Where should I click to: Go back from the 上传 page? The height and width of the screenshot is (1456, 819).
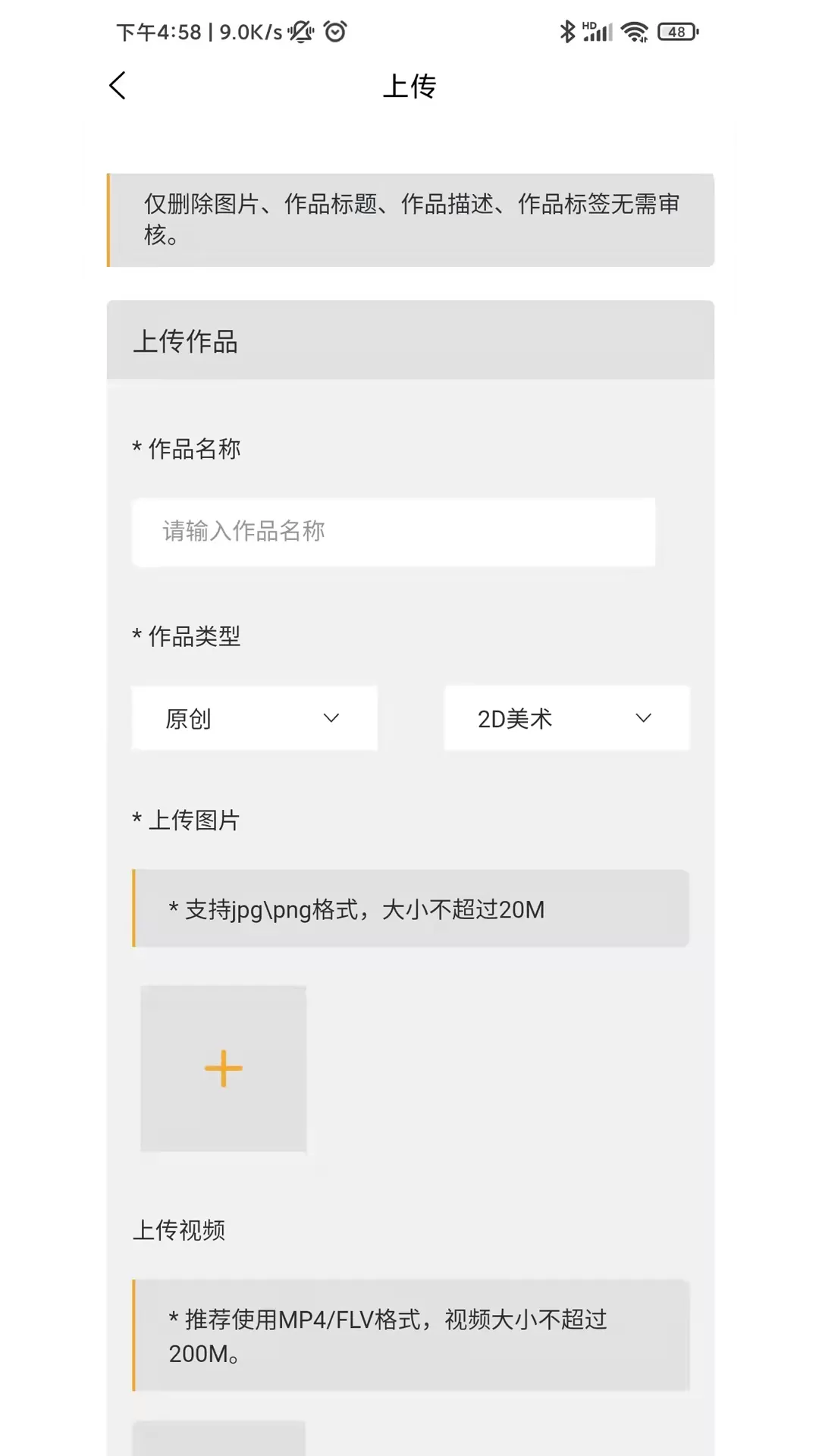(x=118, y=86)
